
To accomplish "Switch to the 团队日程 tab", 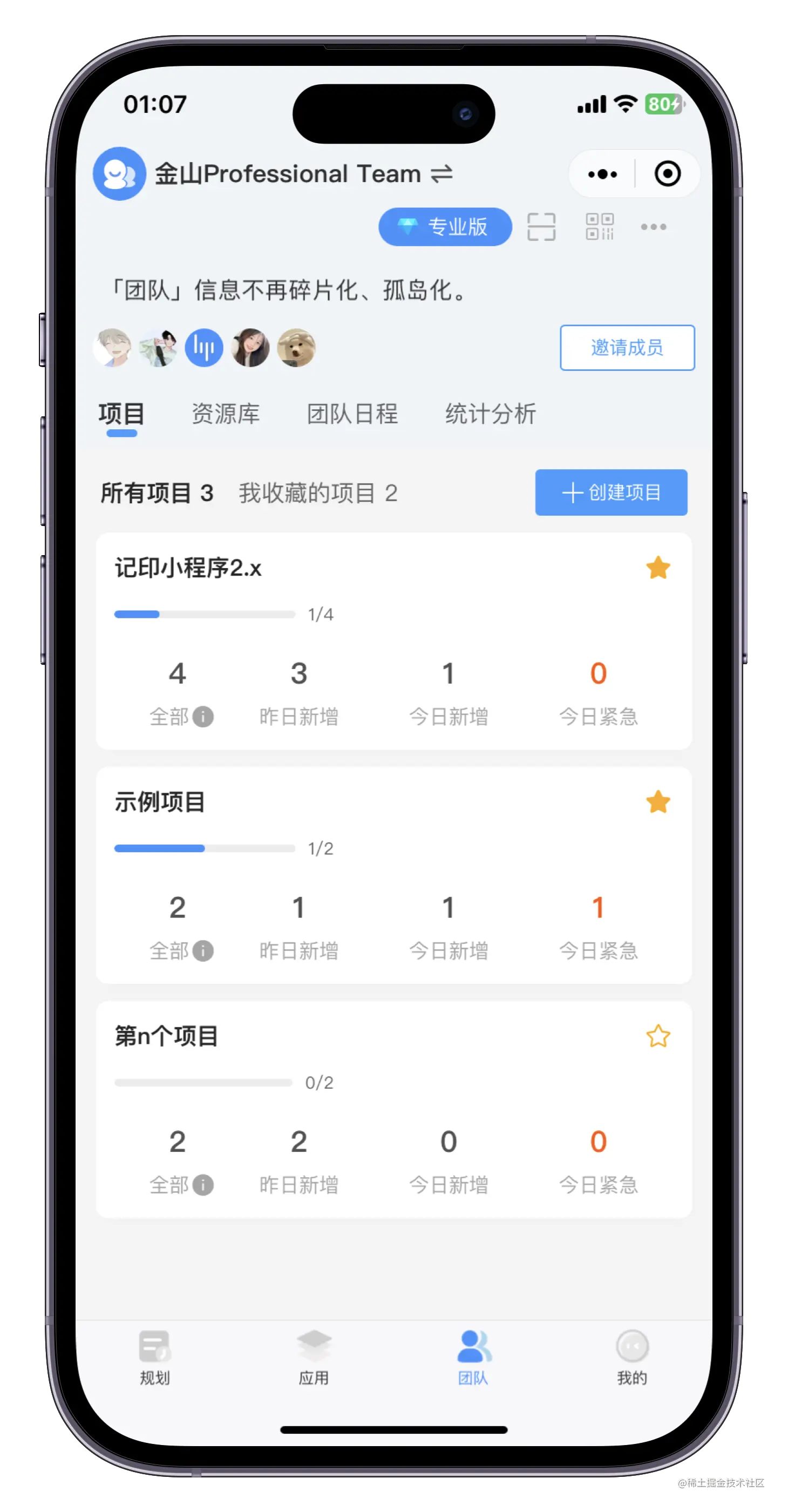I will click(x=352, y=414).
